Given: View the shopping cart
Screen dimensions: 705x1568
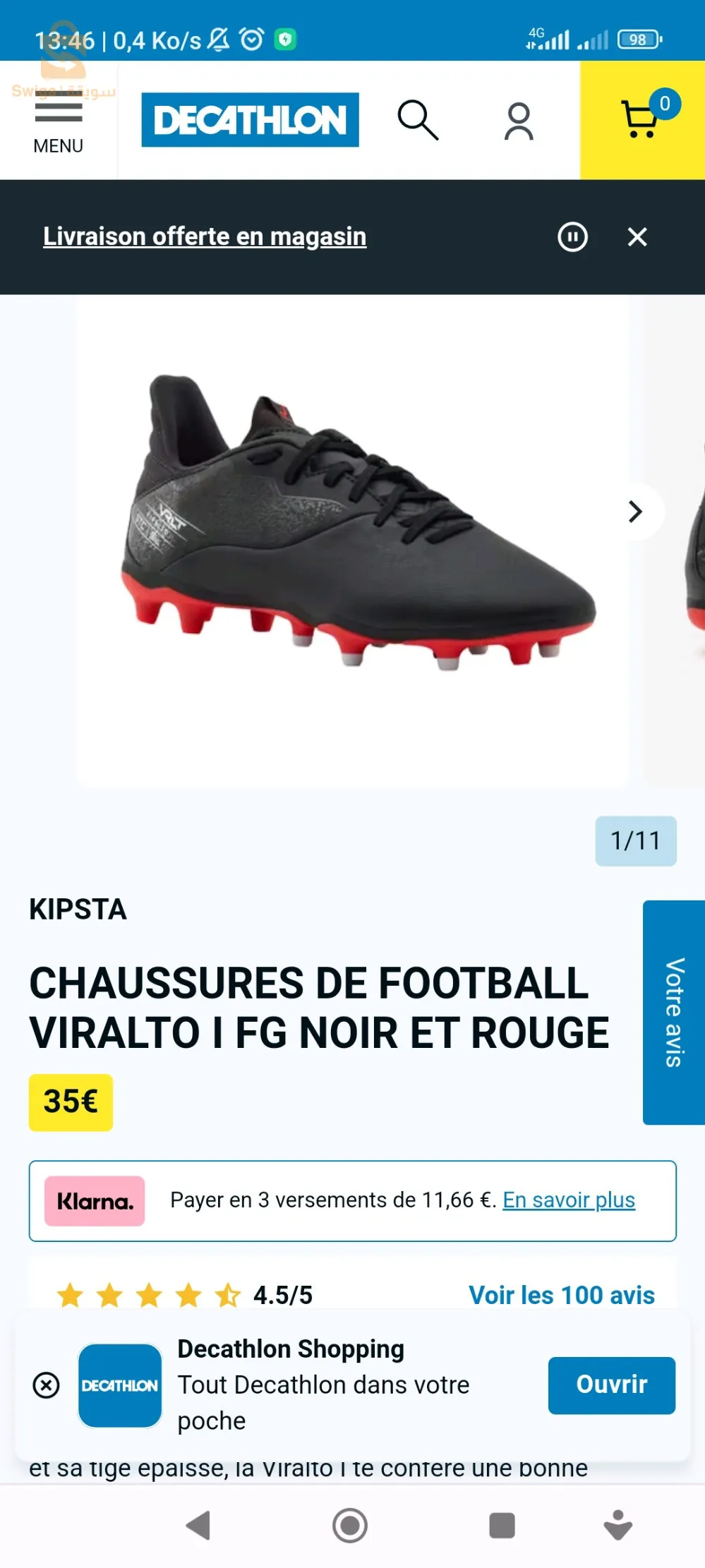Looking at the screenshot, I should click(x=642, y=120).
